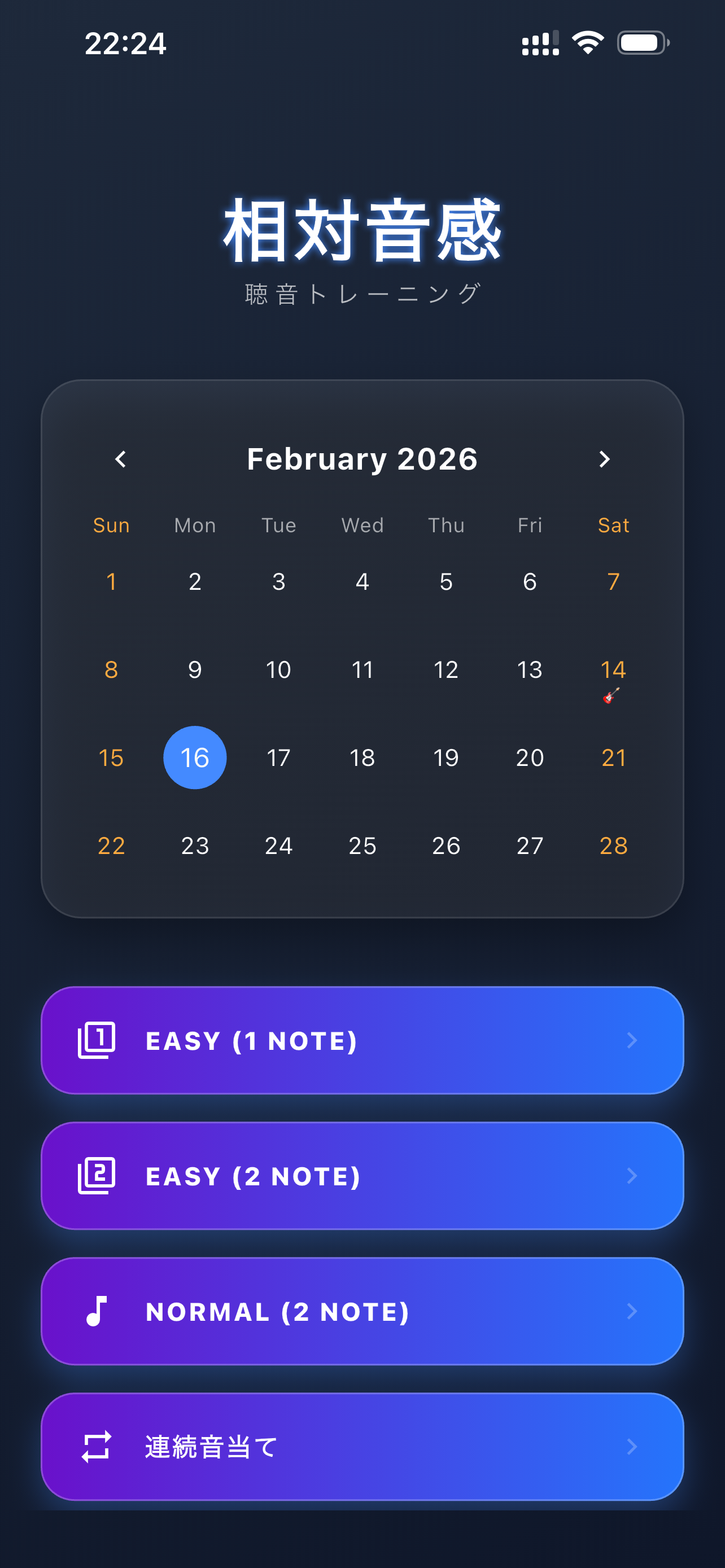Expand 連続音当て with its trailing chevron

tap(631, 1447)
